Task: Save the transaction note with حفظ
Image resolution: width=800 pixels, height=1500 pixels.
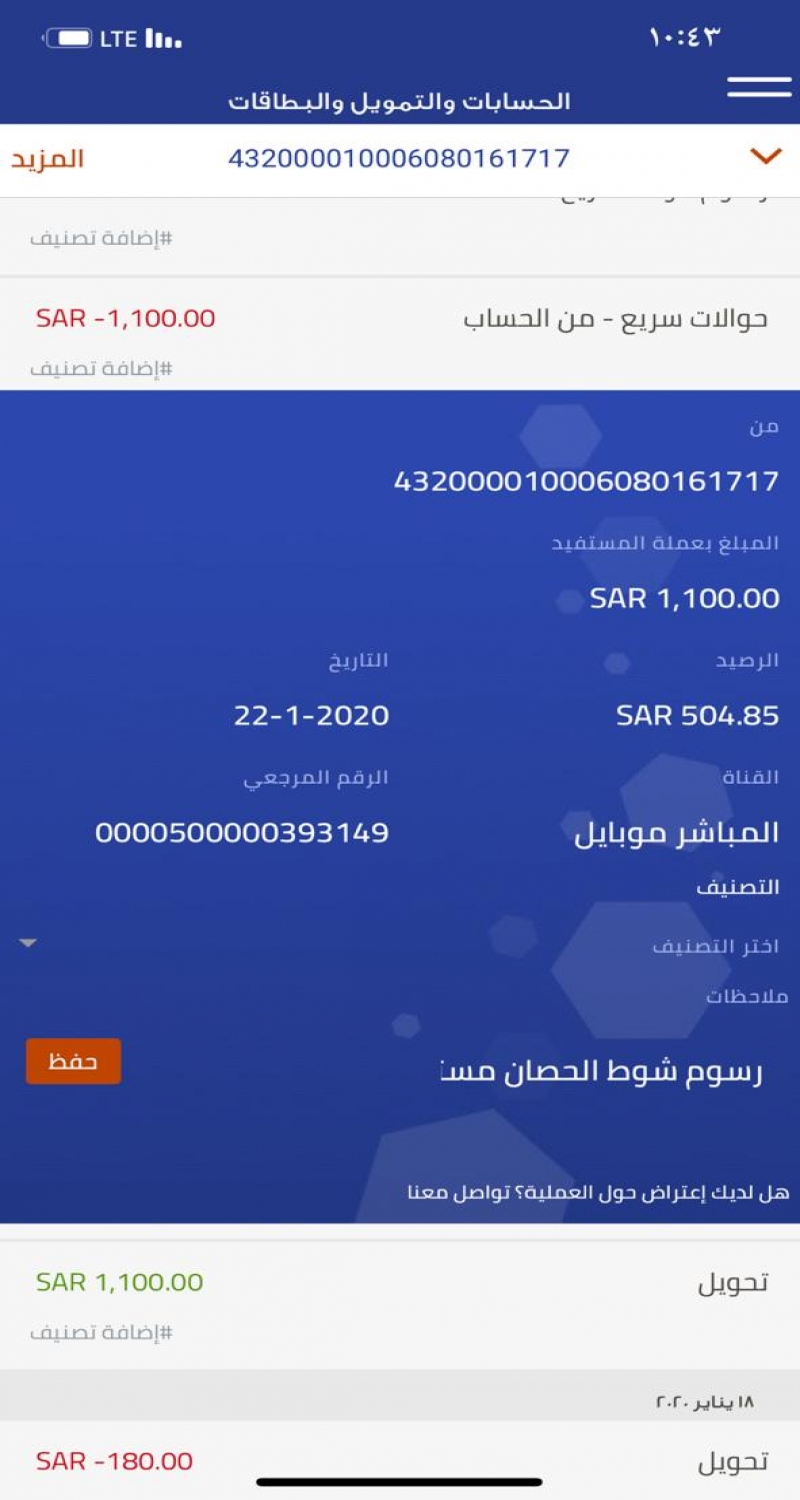Action: 73,1061
